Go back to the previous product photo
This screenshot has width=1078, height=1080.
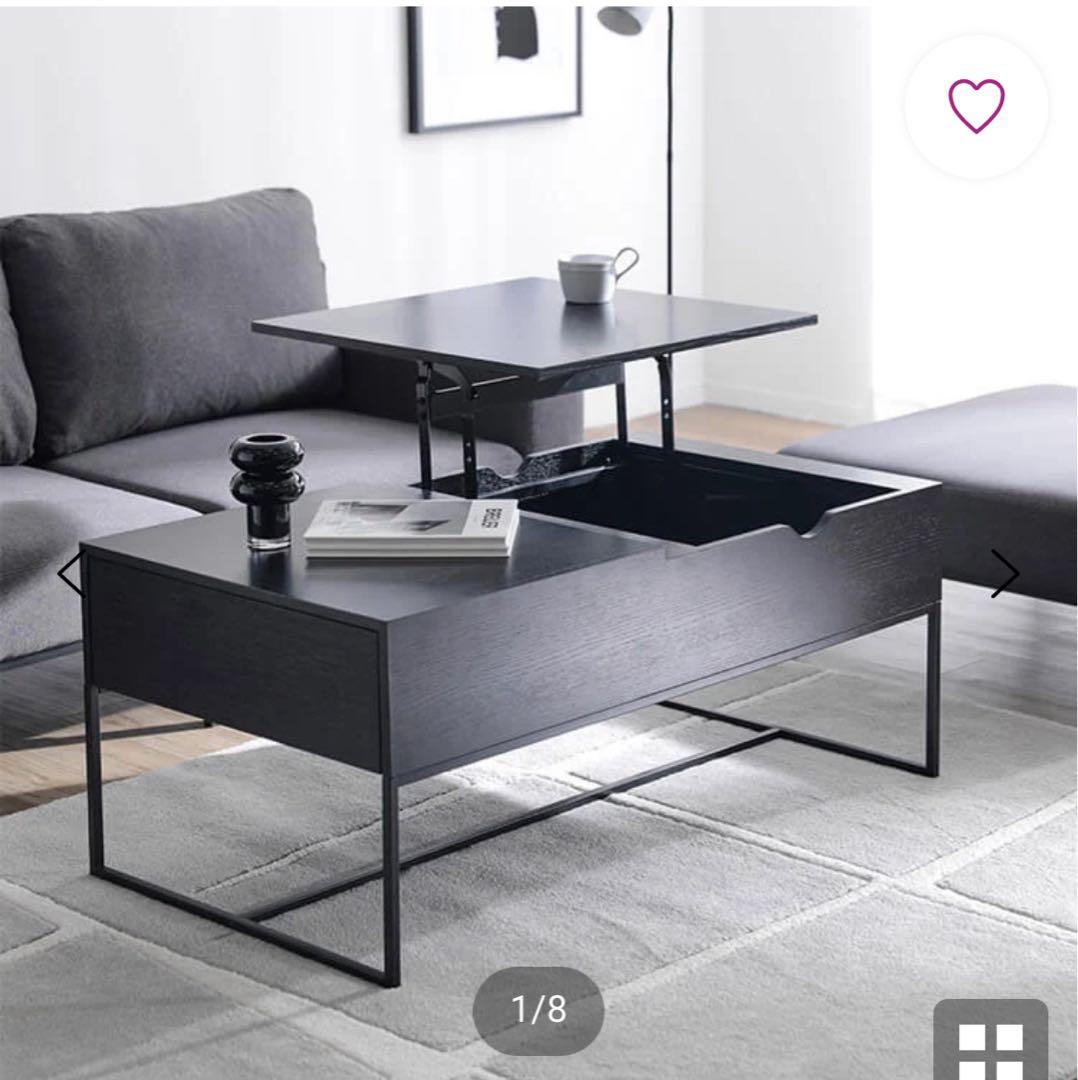(70, 574)
